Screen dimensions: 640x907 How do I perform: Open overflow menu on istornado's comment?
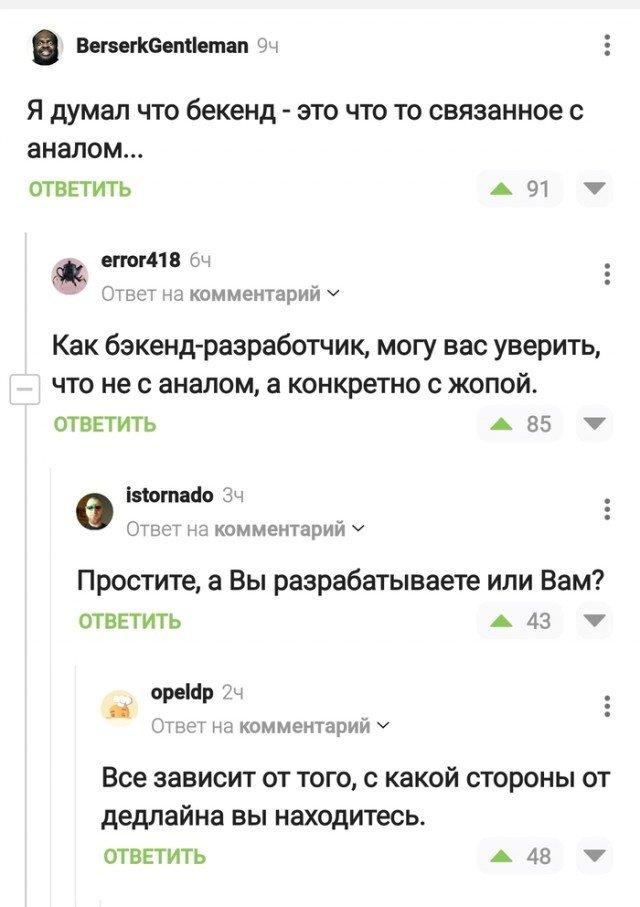tap(607, 509)
